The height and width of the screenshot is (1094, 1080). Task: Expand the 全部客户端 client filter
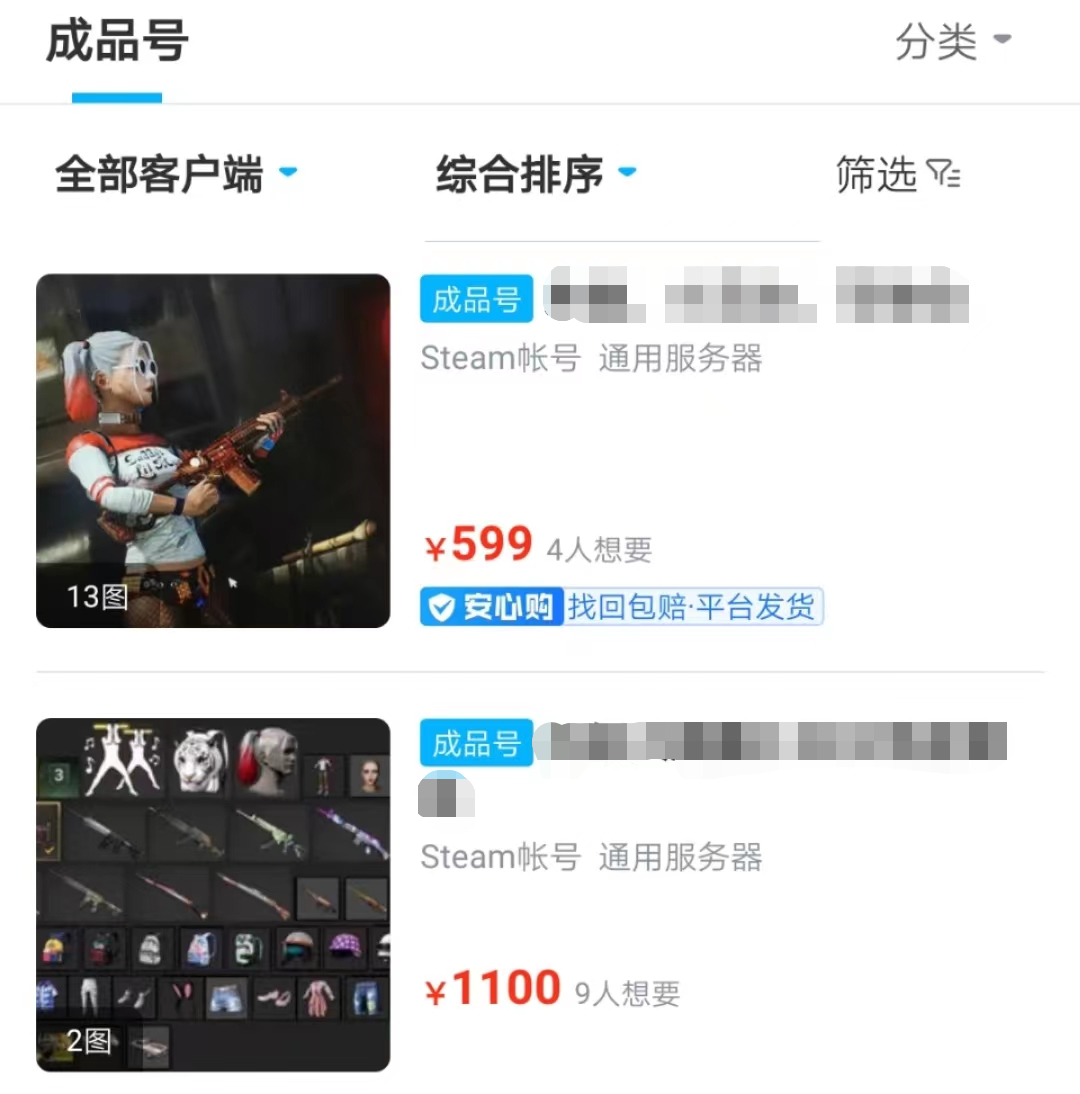[175, 174]
